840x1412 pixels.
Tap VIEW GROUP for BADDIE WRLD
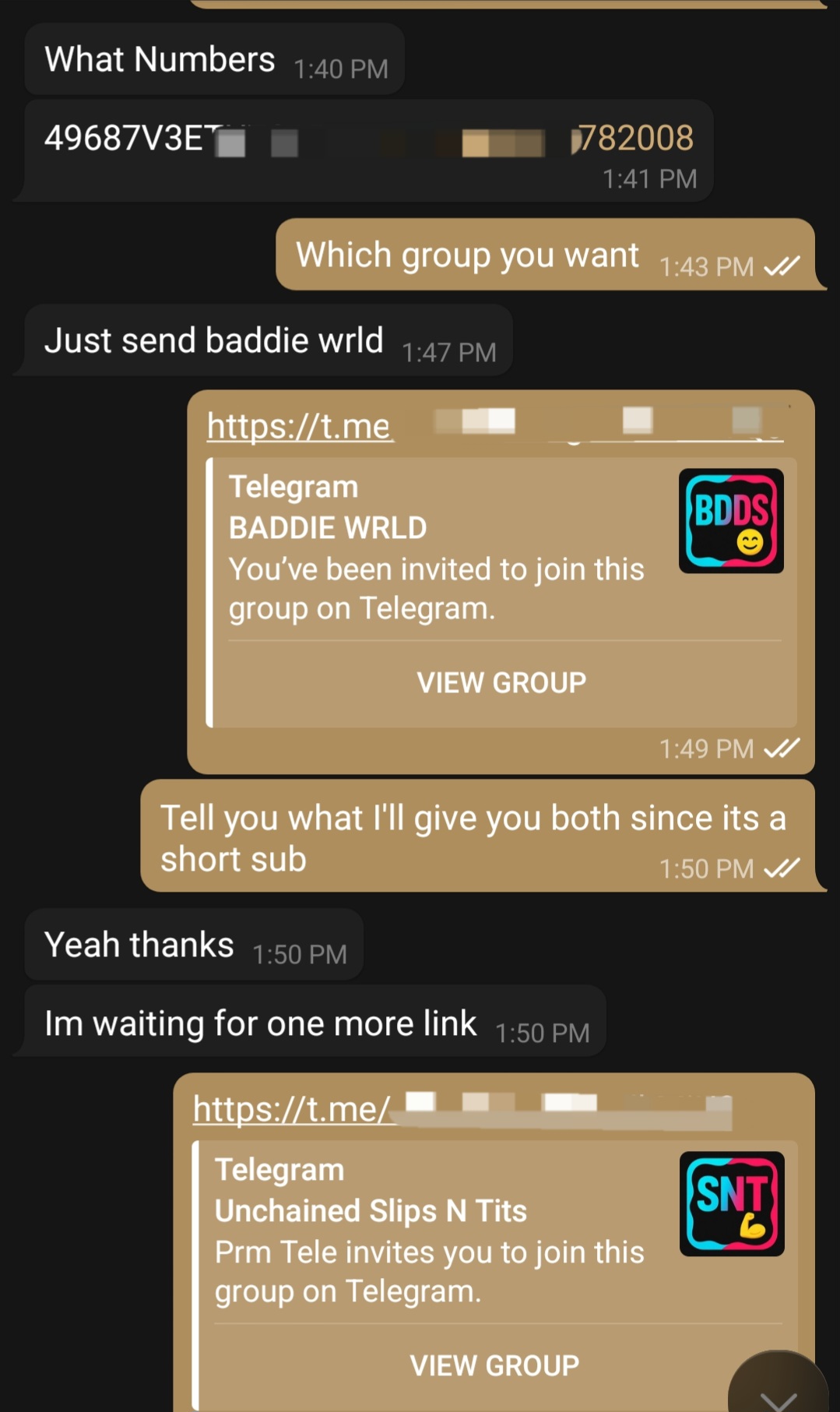pos(501,683)
